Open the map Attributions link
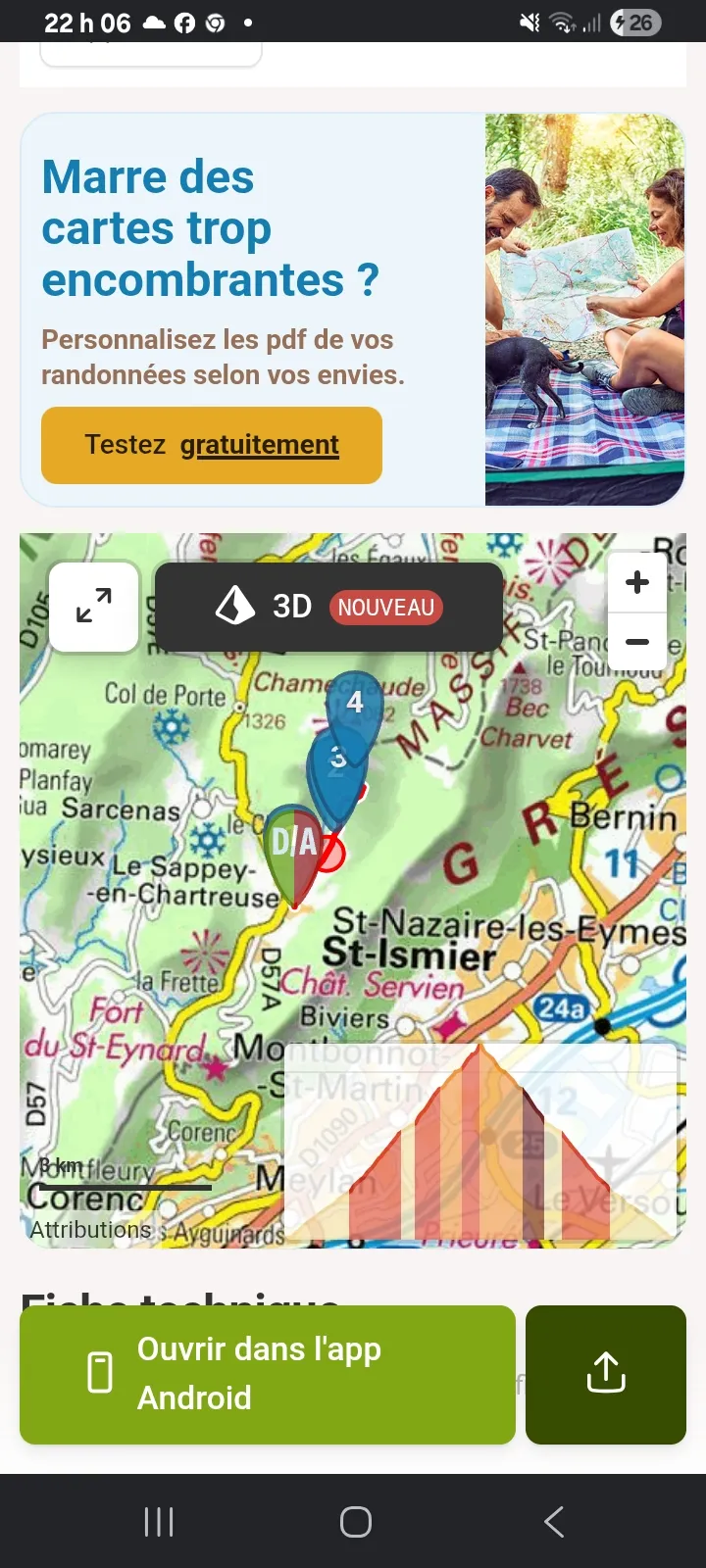The height and width of the screenshot is (1568, 706). coord(90,1229)
